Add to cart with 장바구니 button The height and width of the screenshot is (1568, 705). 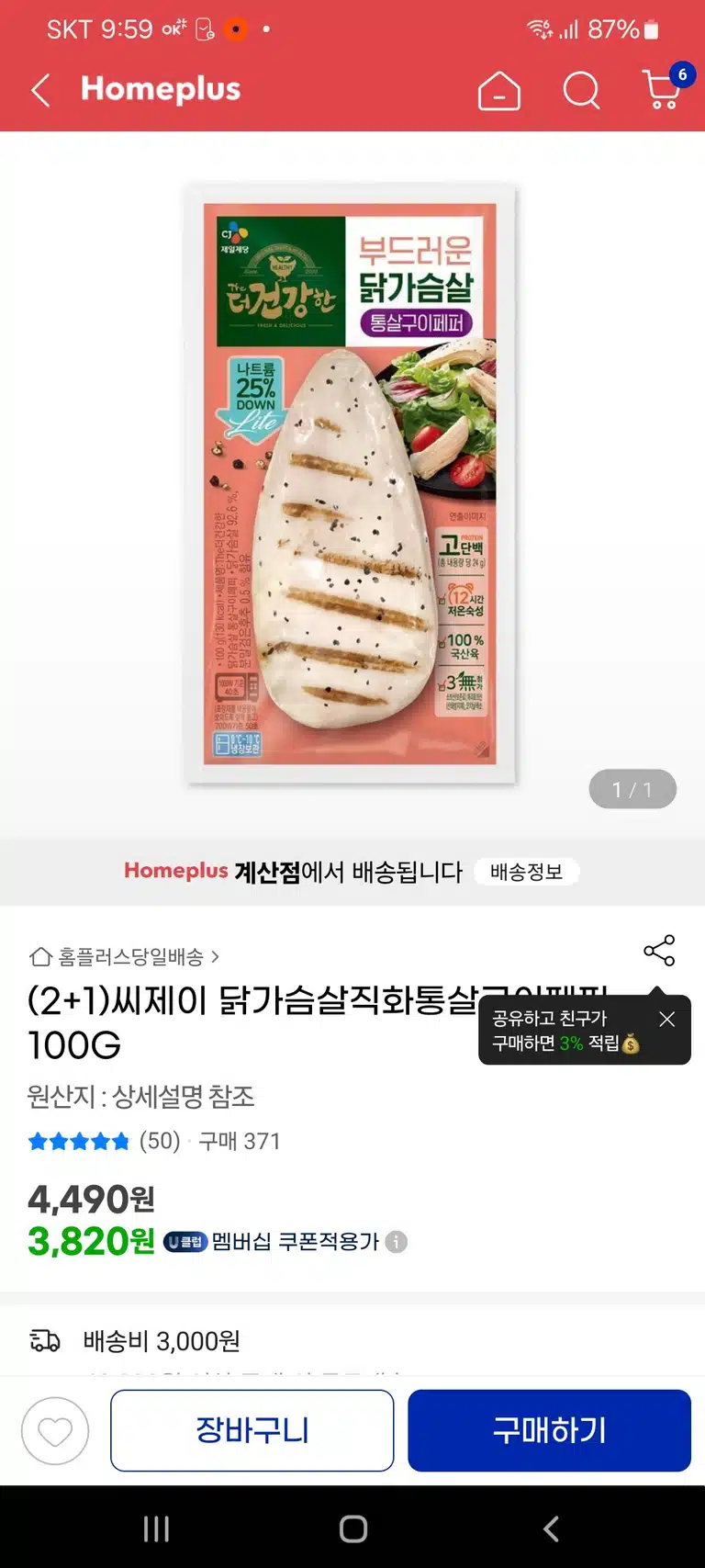click(x=252, y=1430)
